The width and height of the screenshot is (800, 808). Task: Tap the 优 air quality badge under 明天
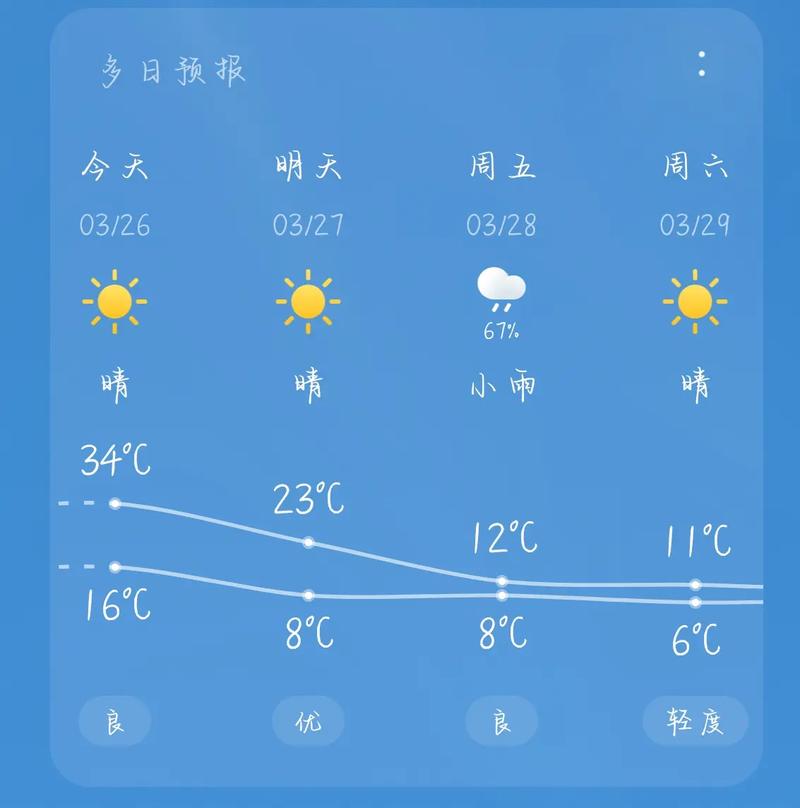click(x=306, y=720)
